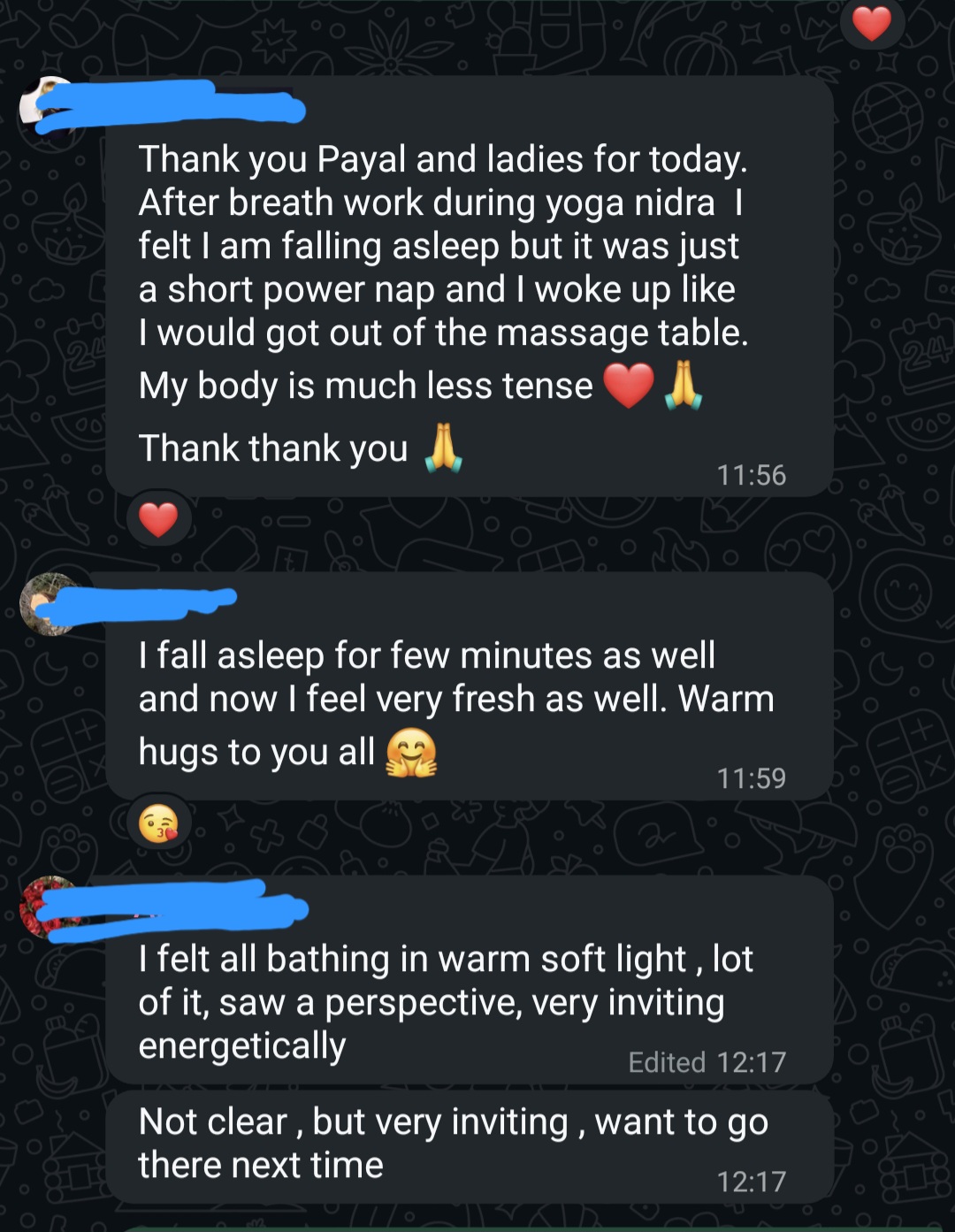955x1232 pixels.
Task: Open the heart reaction under the yoga nidra message
Action: tap(159, 519)
